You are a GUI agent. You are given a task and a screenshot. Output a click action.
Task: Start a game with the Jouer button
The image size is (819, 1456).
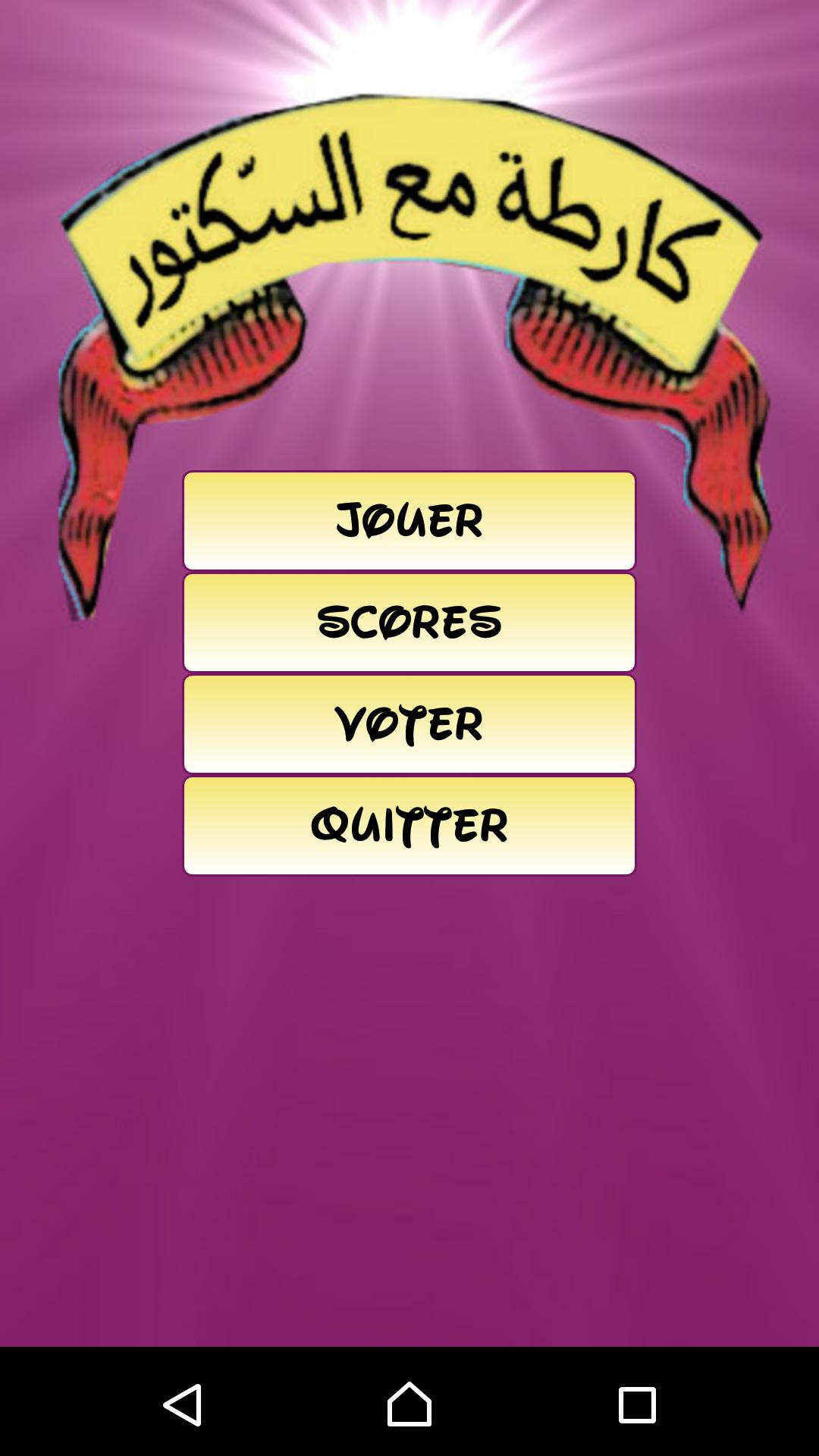(x=409, y=521)
